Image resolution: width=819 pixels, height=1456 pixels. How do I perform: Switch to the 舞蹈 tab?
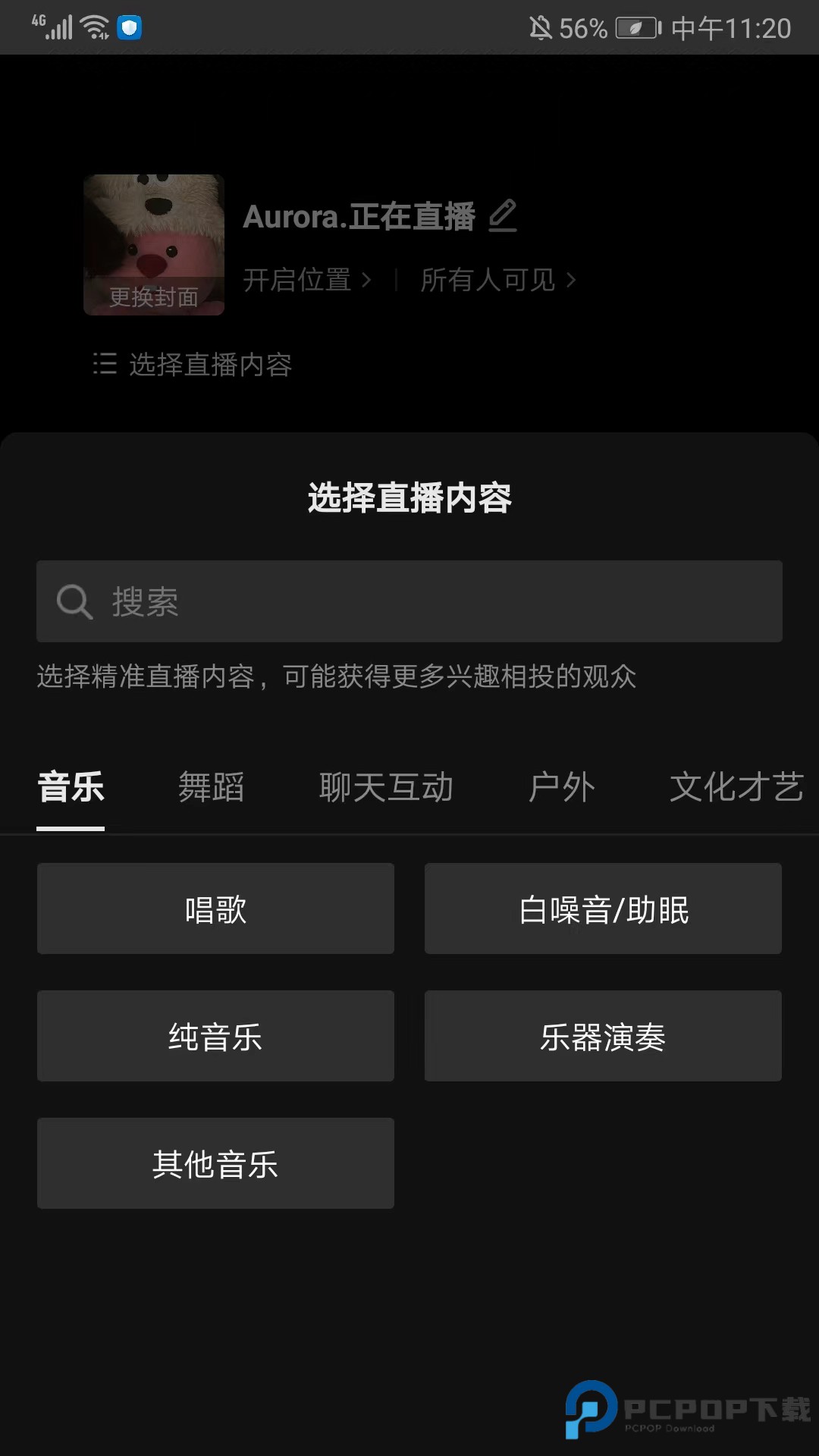click(211, 787)
